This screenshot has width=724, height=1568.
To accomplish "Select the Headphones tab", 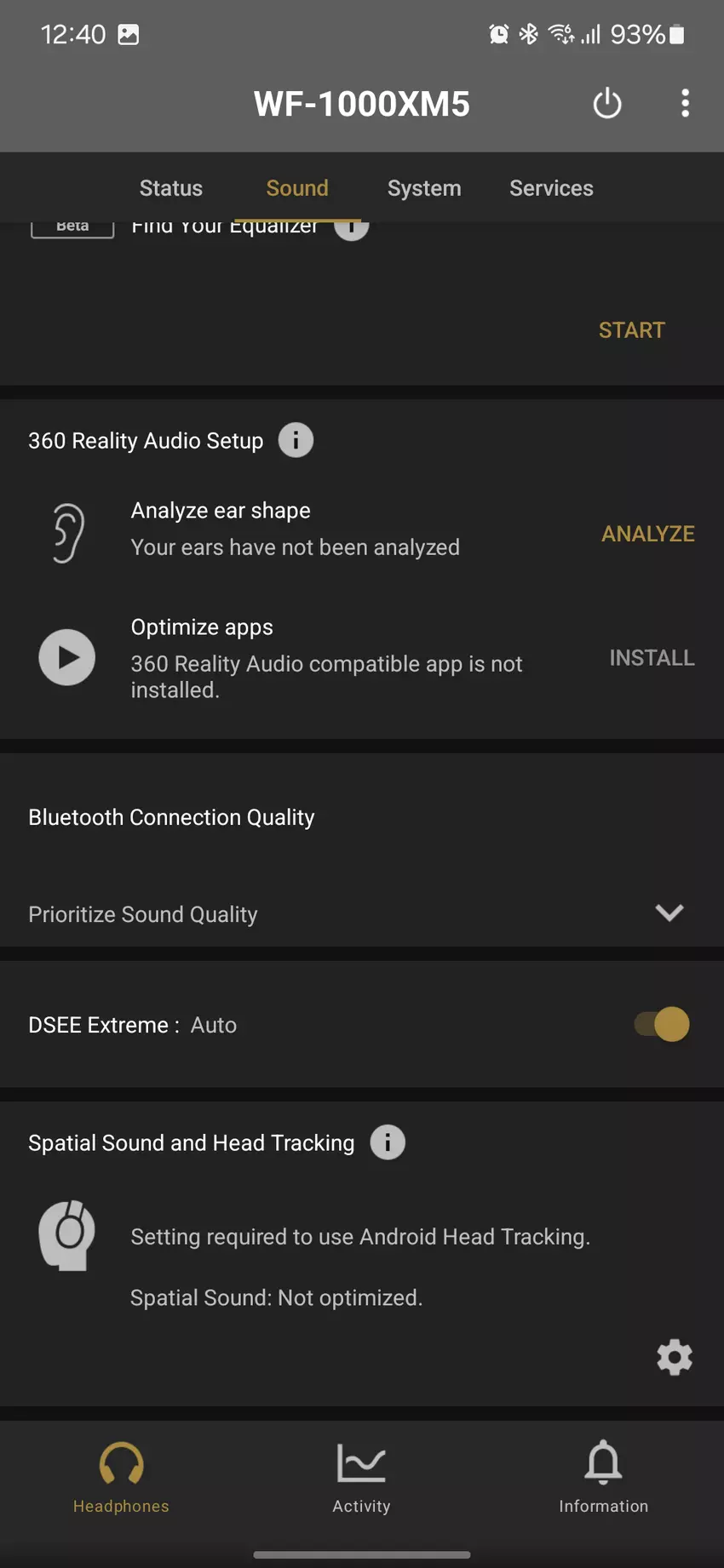I will (121, 1477).
